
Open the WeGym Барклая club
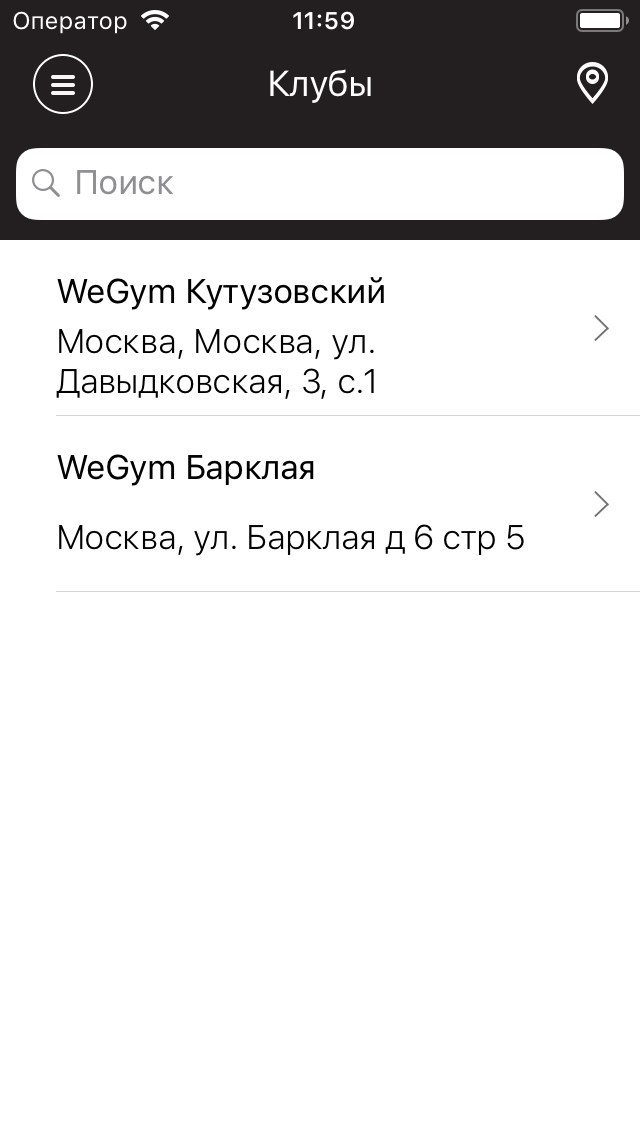(320, 504)
